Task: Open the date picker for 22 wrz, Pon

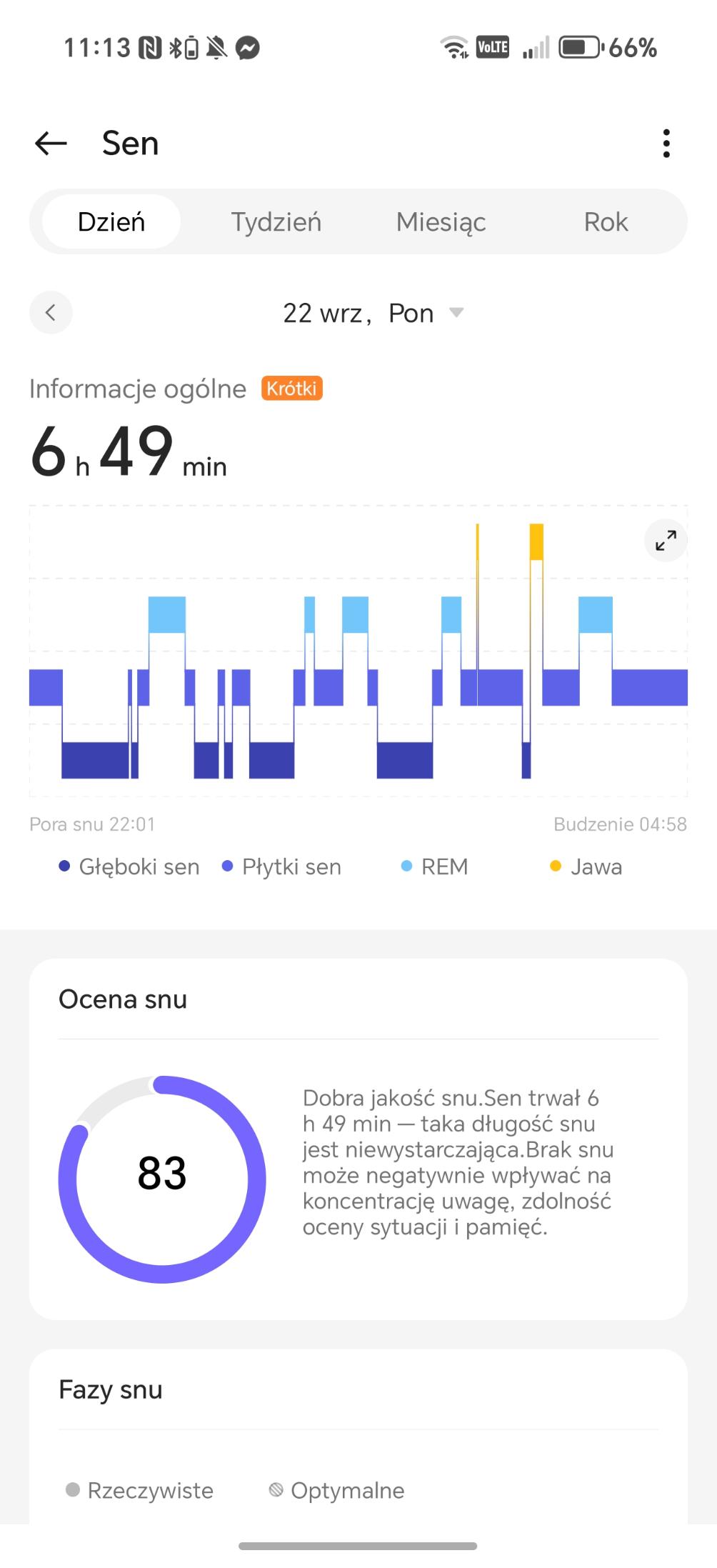Action: coord(373,313)
